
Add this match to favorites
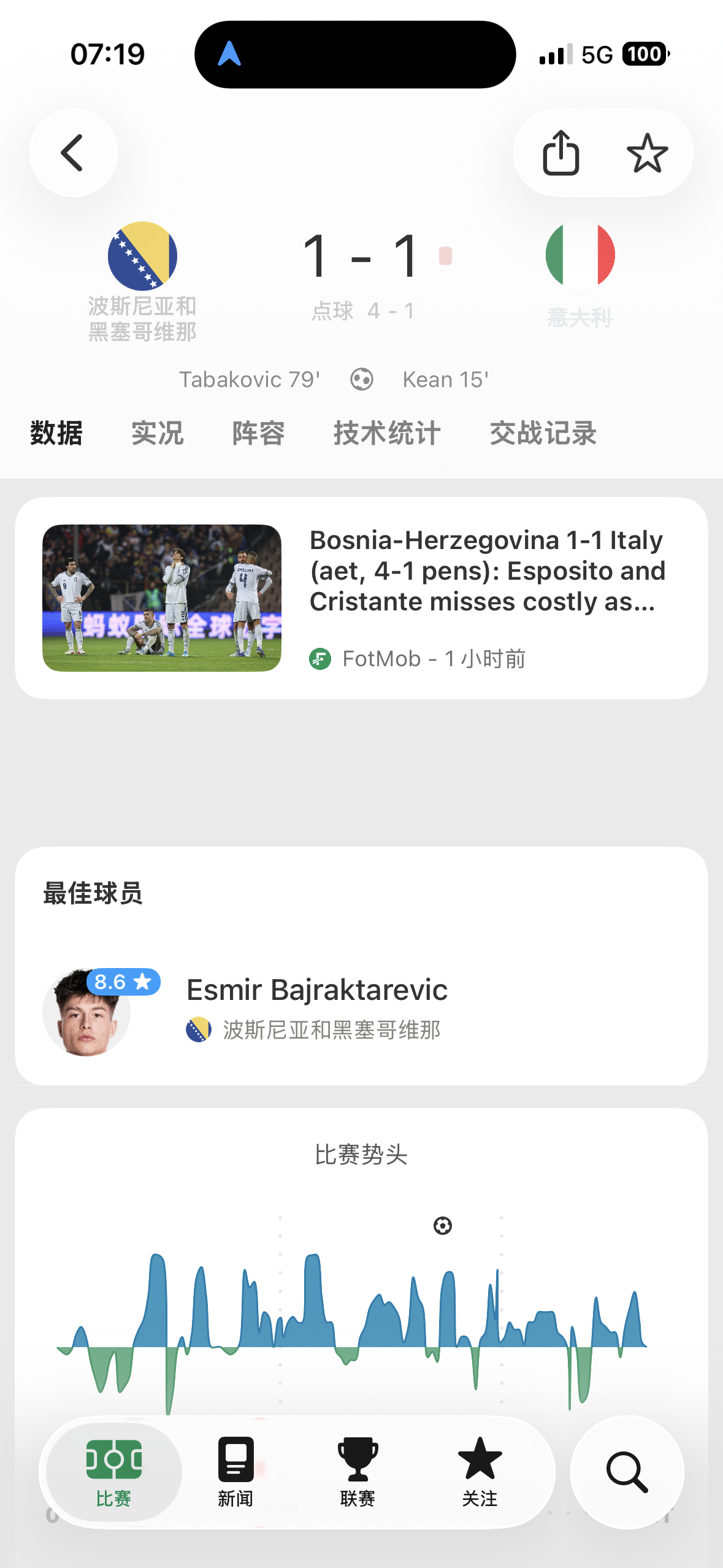(647, 153)
